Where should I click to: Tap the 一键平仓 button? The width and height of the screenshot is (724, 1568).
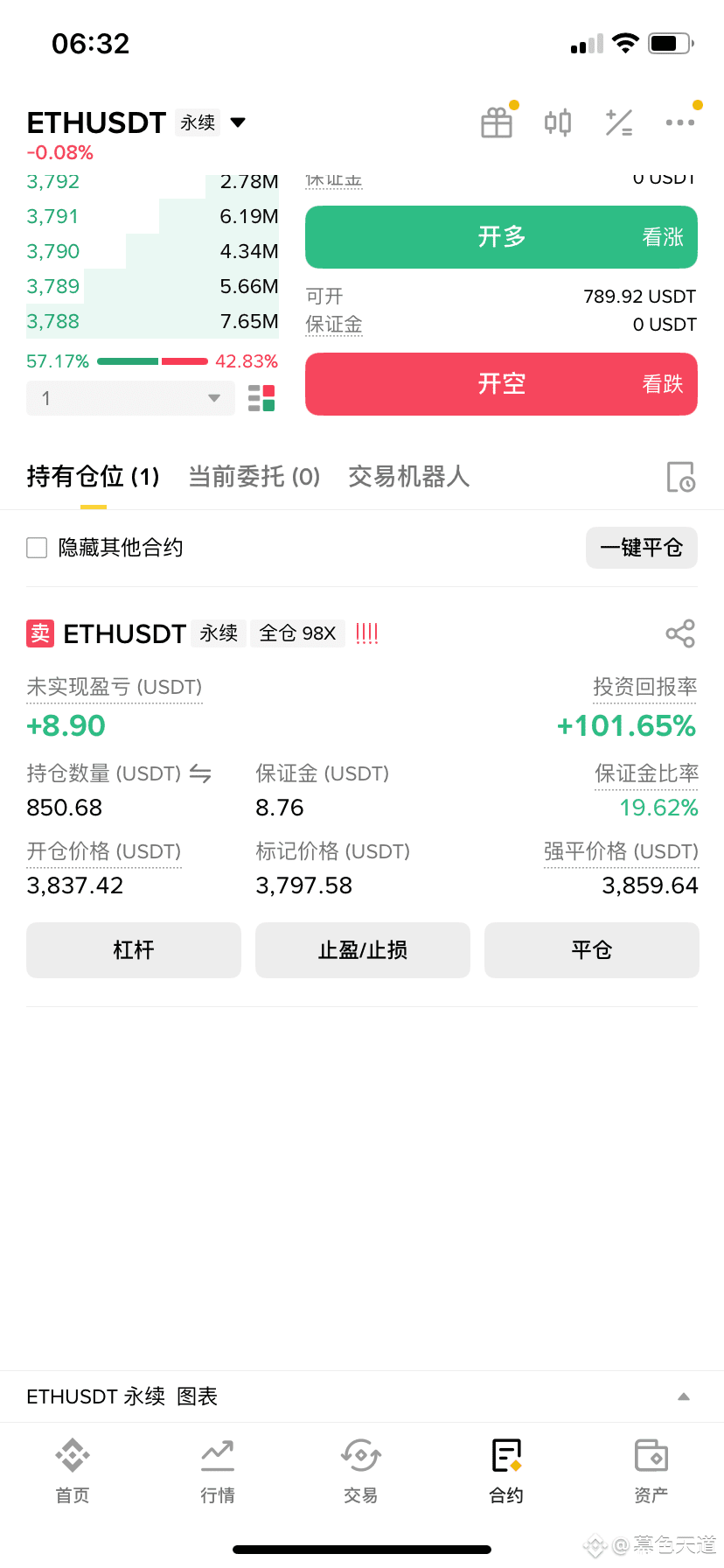pos(642,548)
